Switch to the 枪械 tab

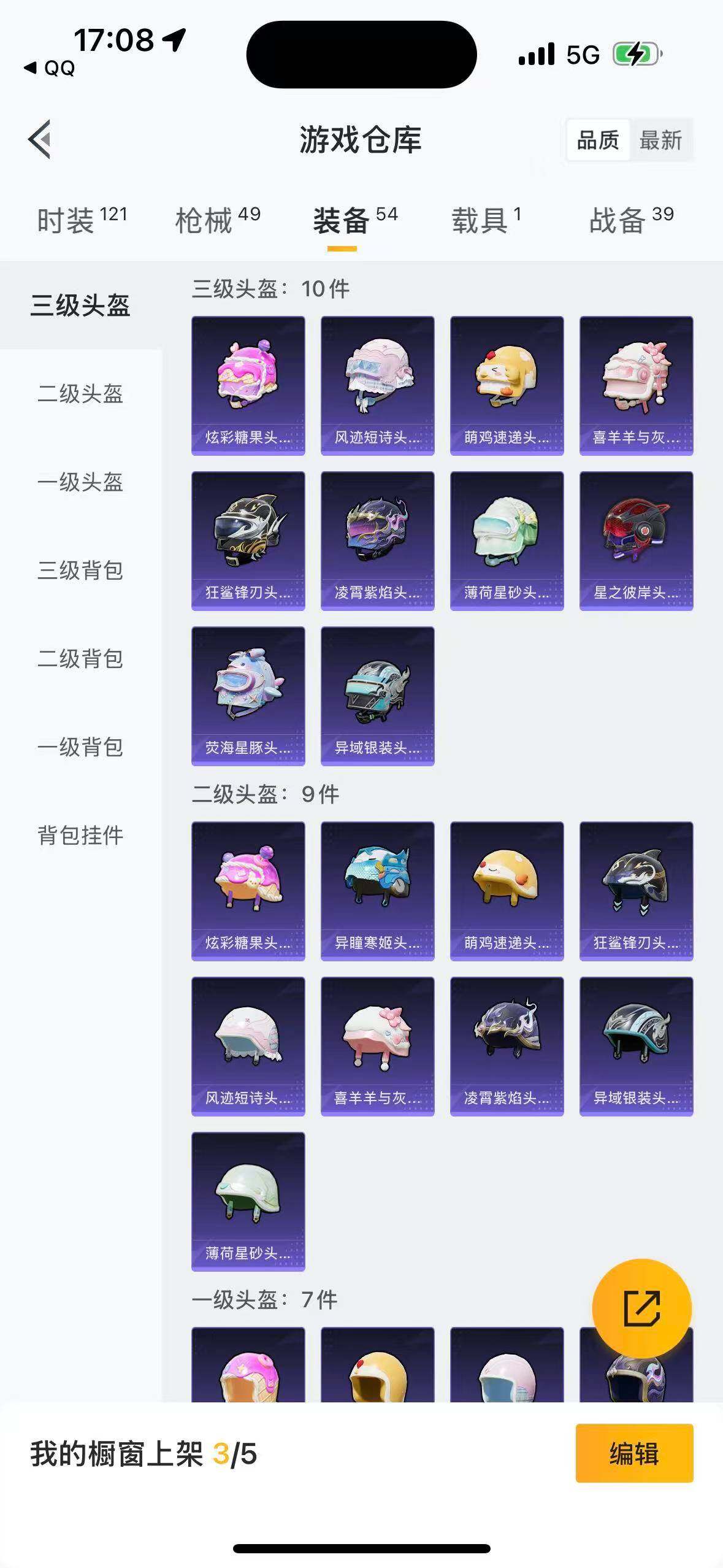pos(218,220)
